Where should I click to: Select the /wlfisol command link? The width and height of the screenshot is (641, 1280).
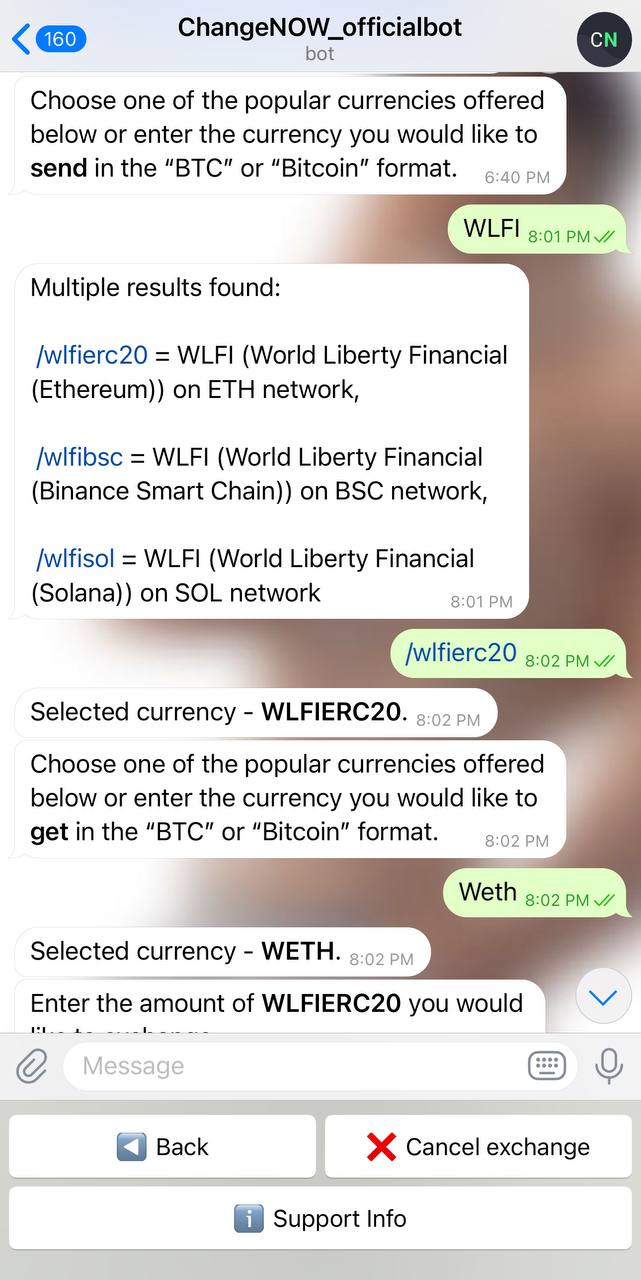pos(75,558)
